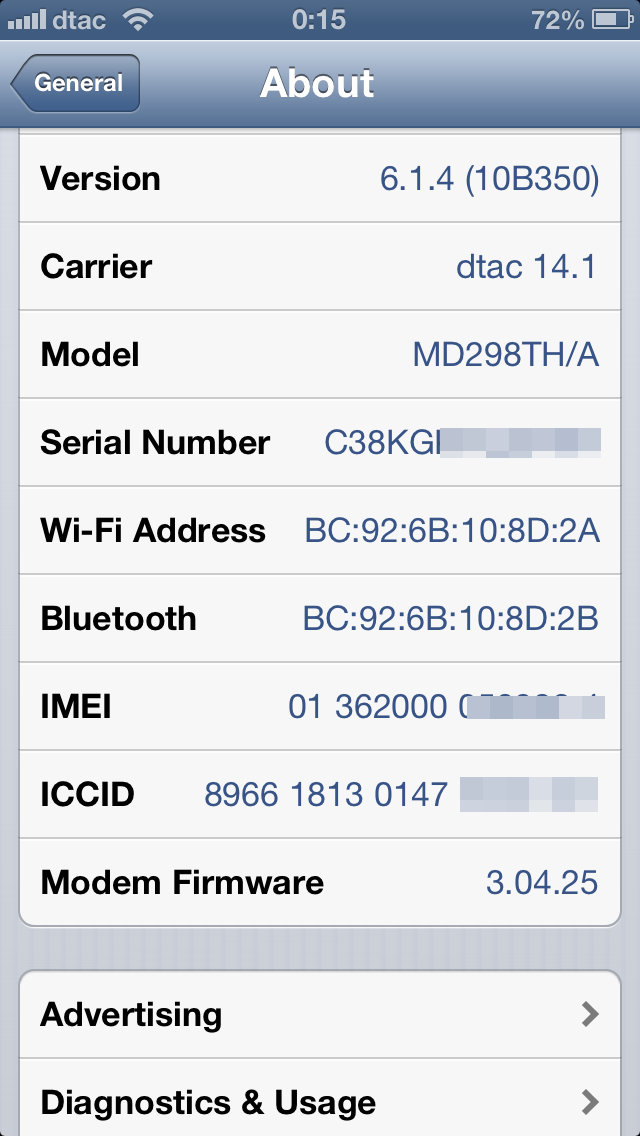Go back to General settings
This screenshot has height=1136, width=640.
76,84
